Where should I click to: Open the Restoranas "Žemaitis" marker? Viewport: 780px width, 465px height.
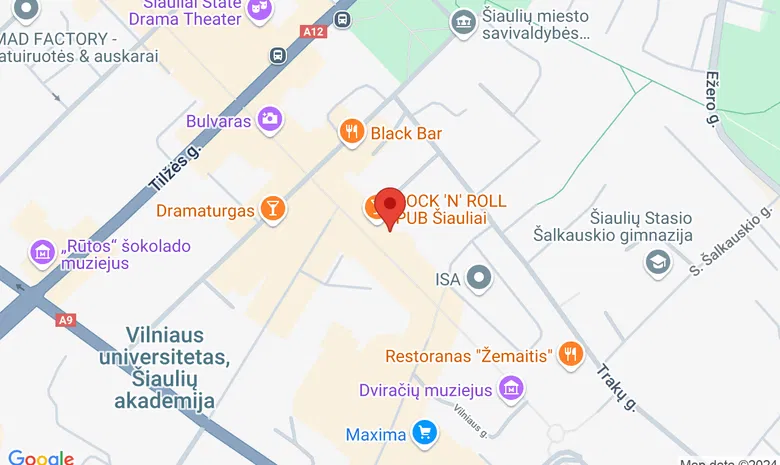click(x=571, y=353)
